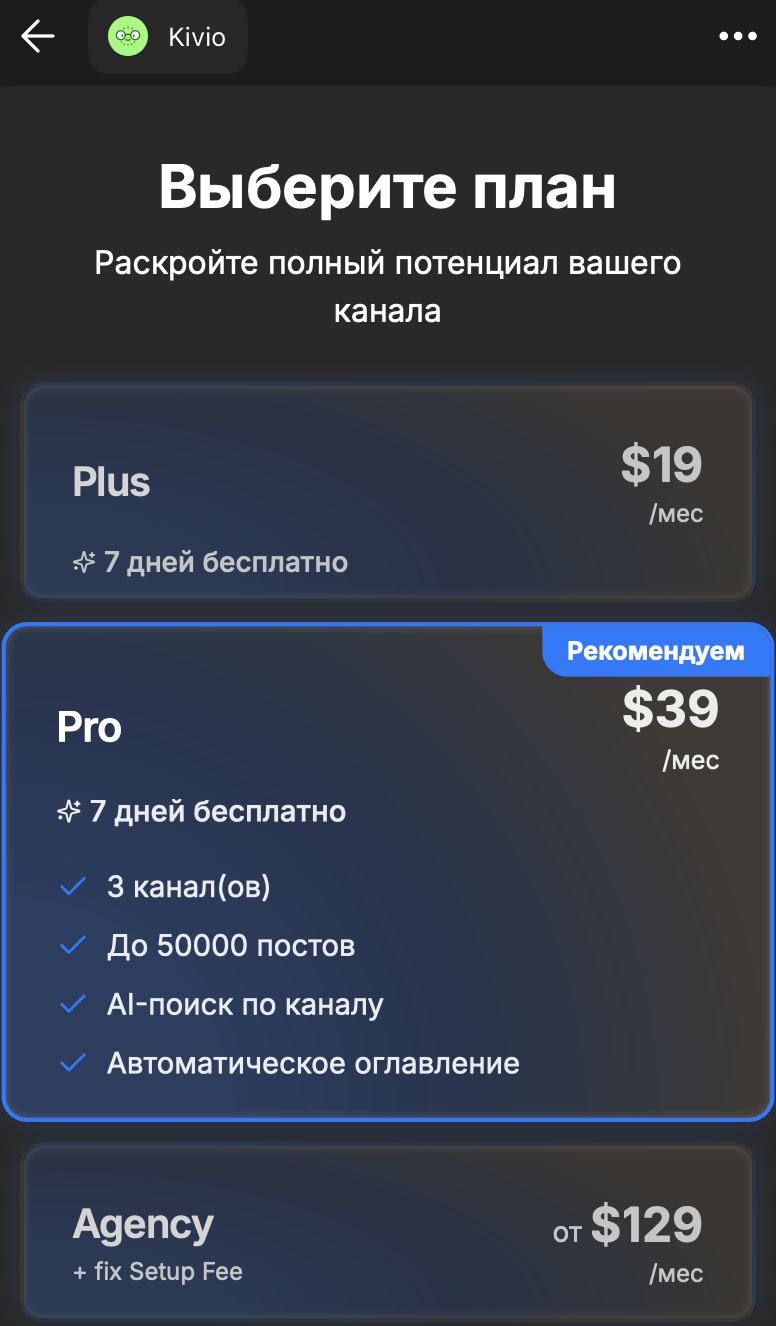
Task: Select the Plus plan card
Action: point(387,492)
